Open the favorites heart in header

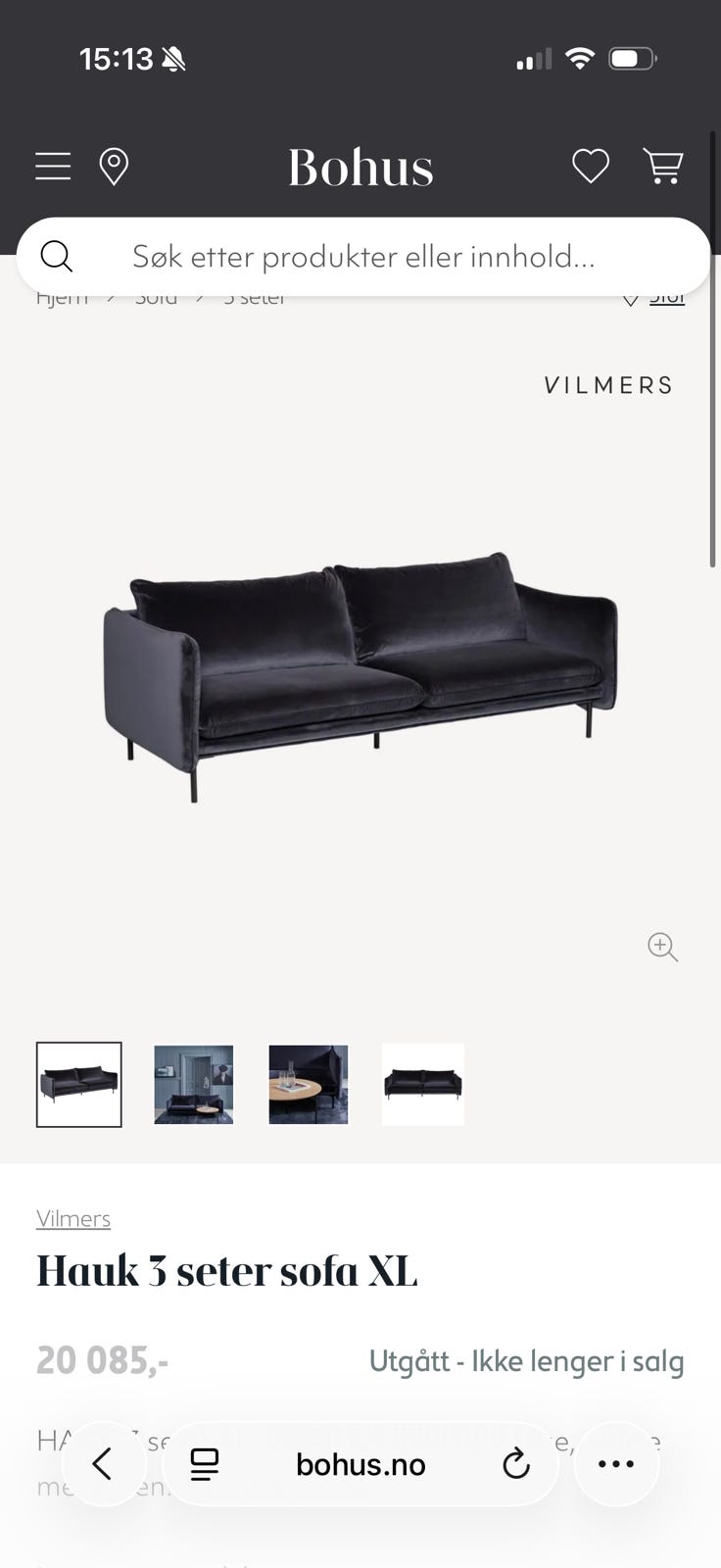point(591,167)
